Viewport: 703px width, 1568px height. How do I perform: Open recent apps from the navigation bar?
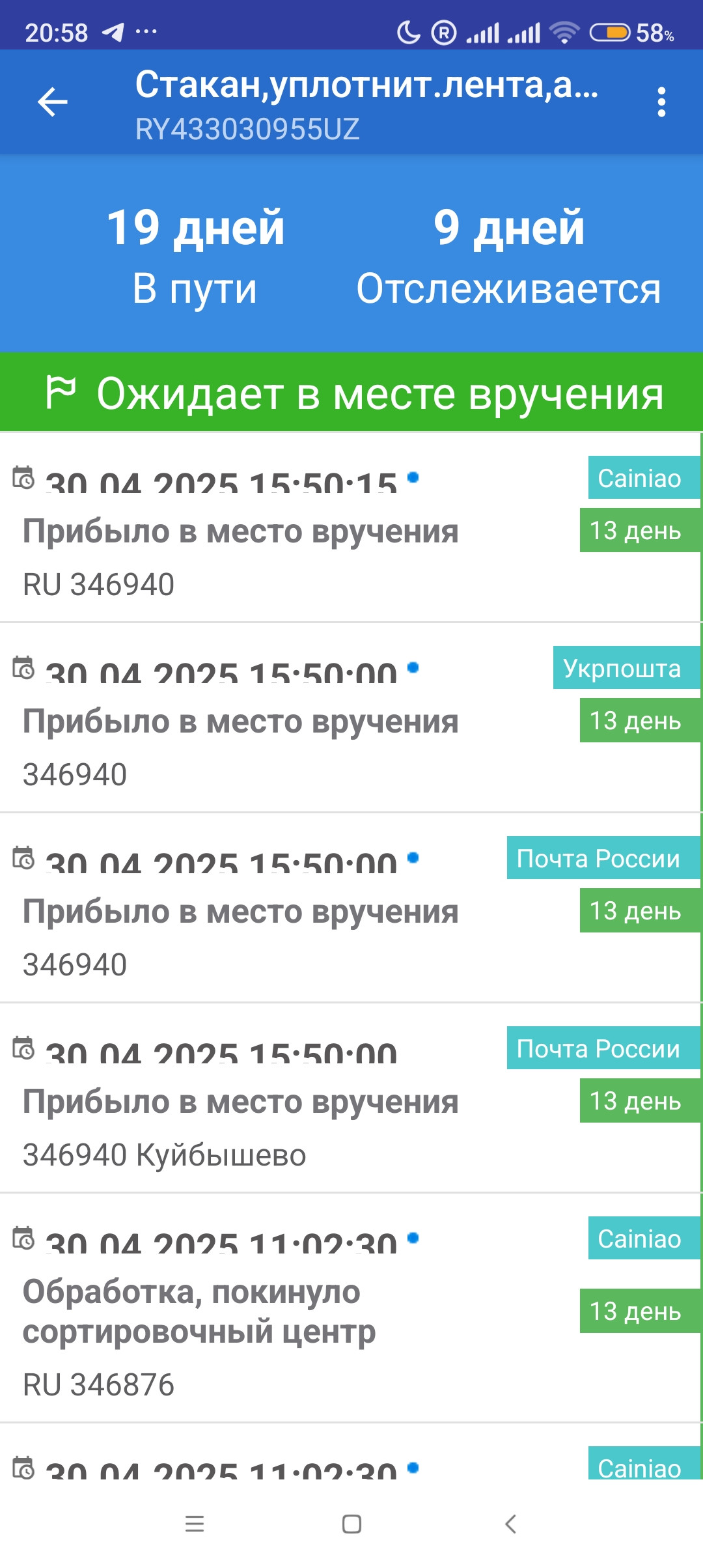tap(195, 1524)
